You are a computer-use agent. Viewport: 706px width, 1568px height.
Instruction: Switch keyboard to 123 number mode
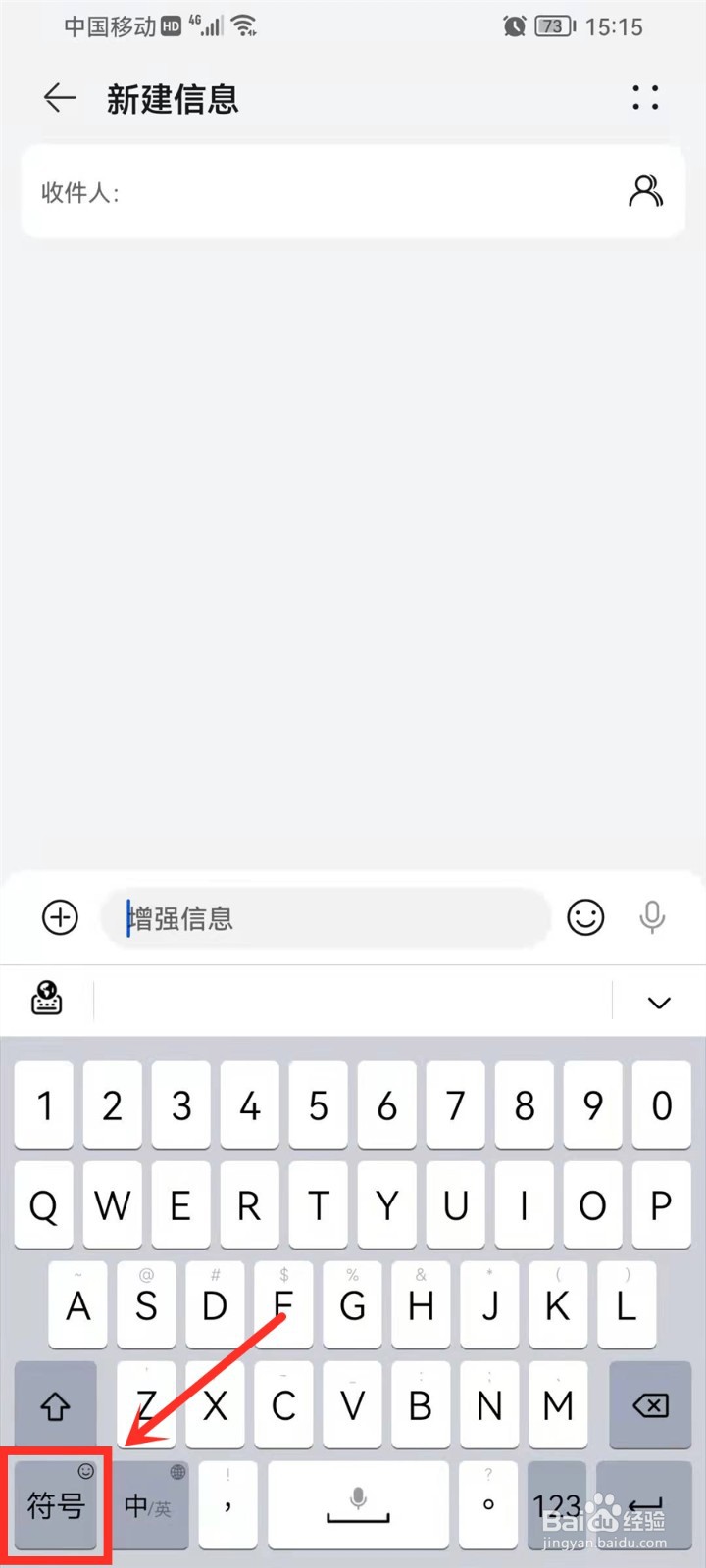(556, 1505)
